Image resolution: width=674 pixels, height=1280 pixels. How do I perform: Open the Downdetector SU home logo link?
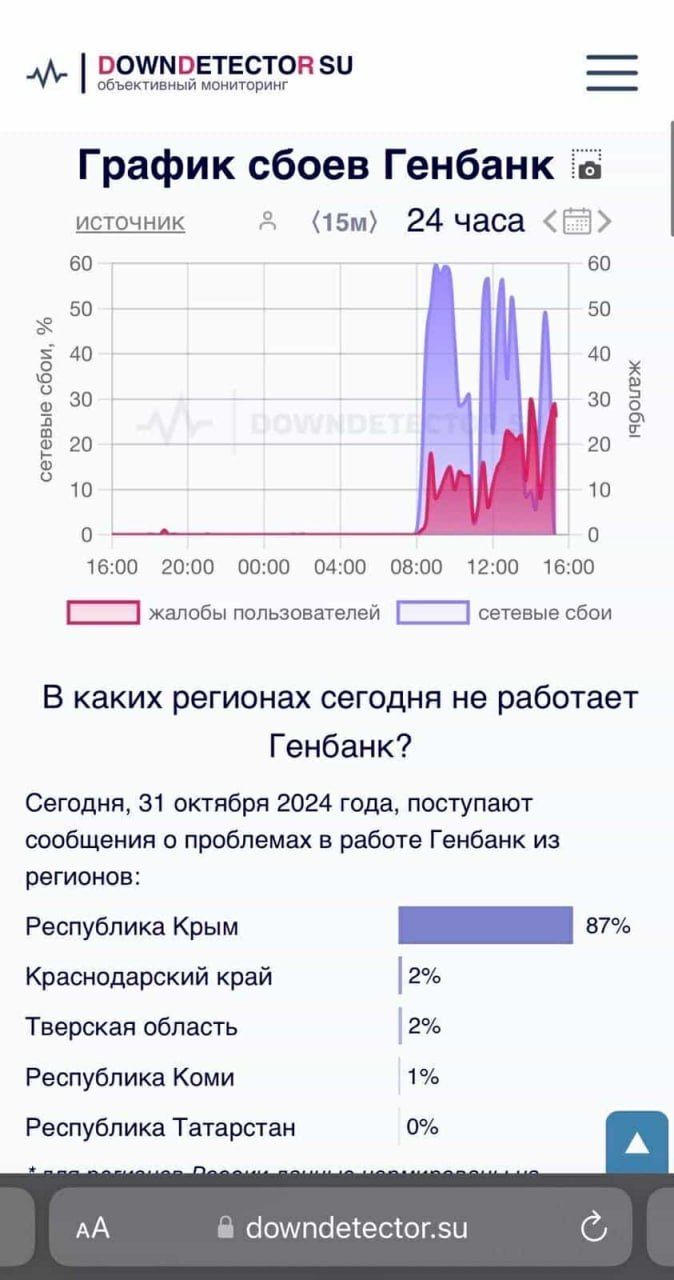[x=189, y=73]
